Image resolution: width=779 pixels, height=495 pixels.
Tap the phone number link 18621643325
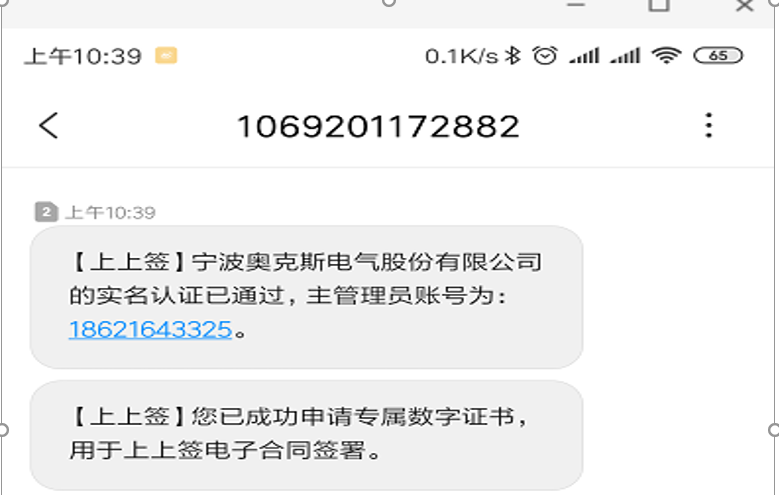(150, 329)
